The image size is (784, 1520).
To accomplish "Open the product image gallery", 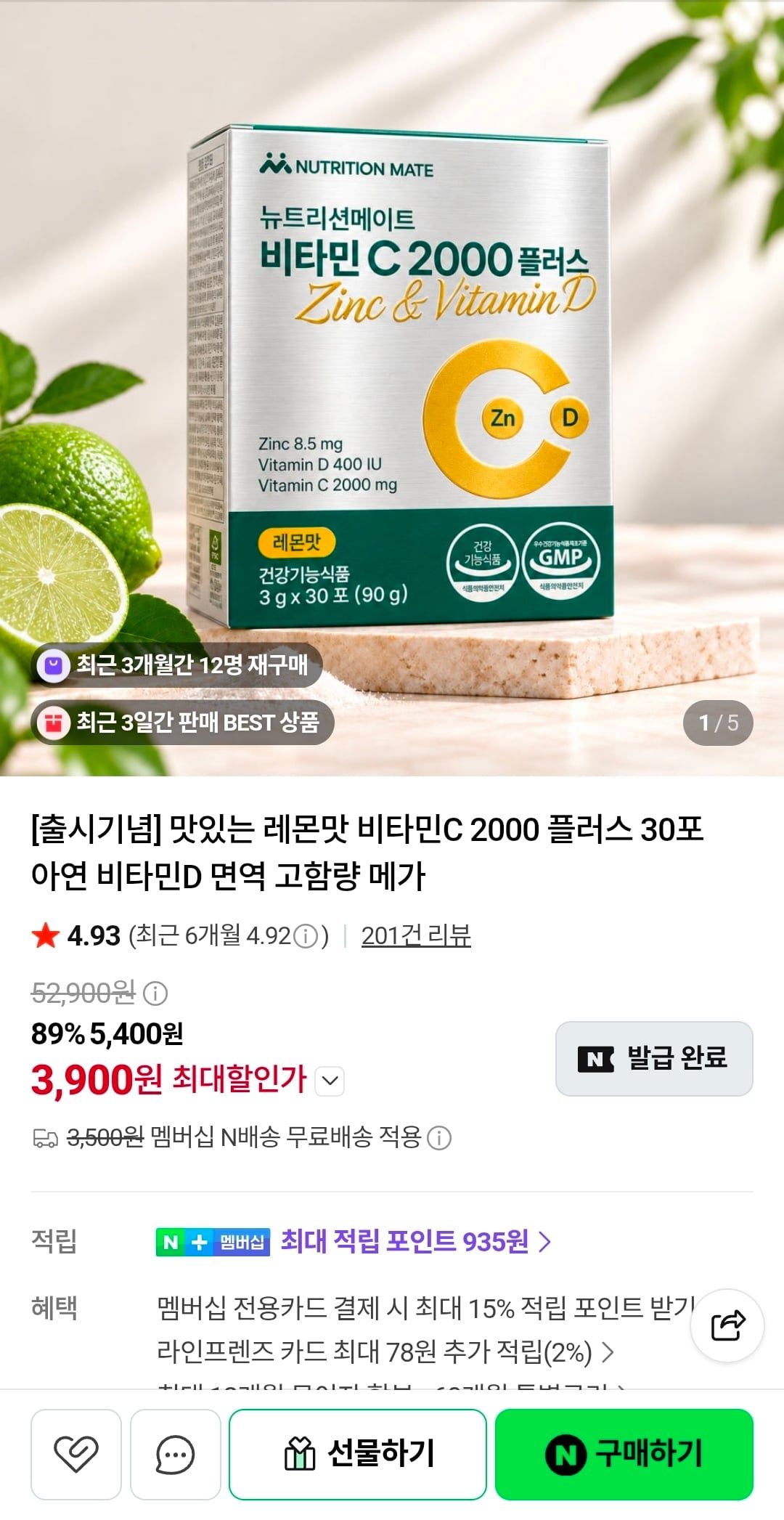I will pyautogui.click(x=392, y=389).
